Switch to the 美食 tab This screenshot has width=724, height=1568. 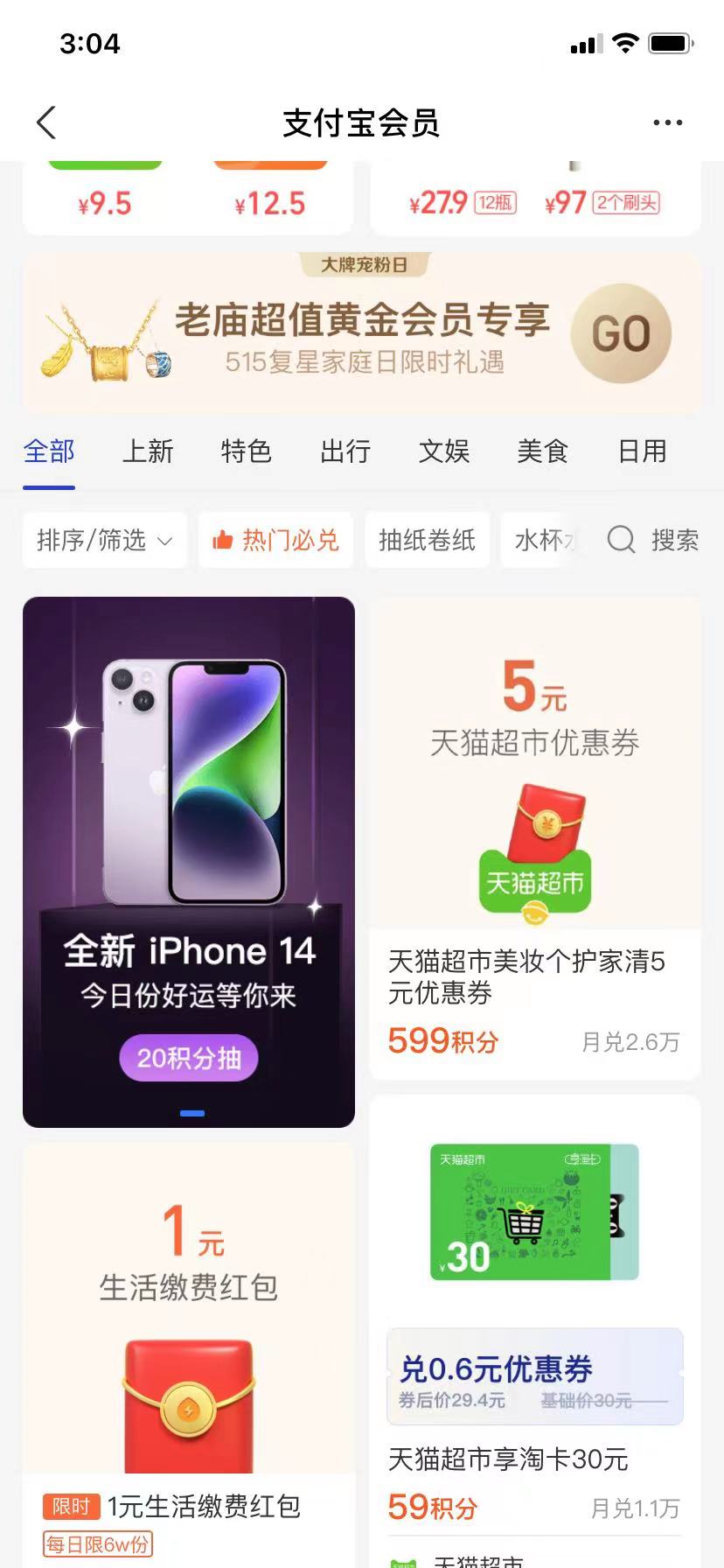[x=543, y=451]
